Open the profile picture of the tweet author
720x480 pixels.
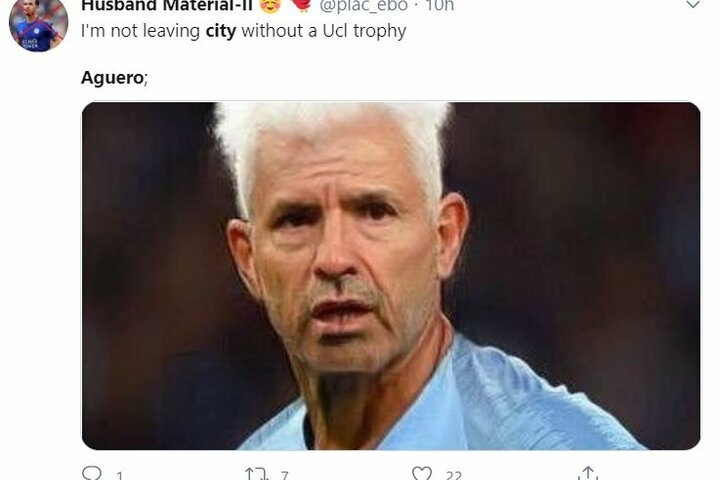[38, 22]
